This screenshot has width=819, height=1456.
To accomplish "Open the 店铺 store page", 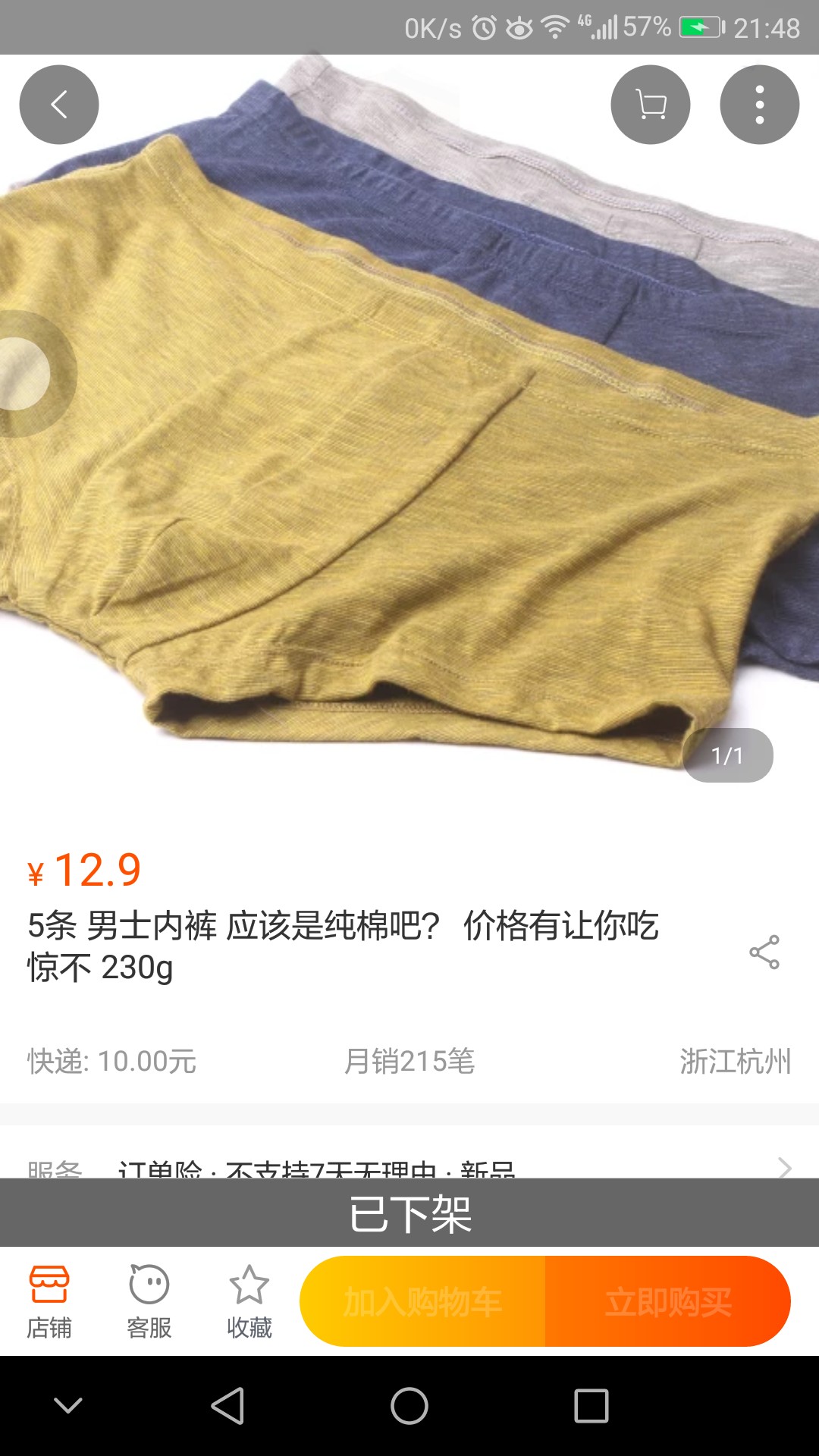I will (49, 1301).
